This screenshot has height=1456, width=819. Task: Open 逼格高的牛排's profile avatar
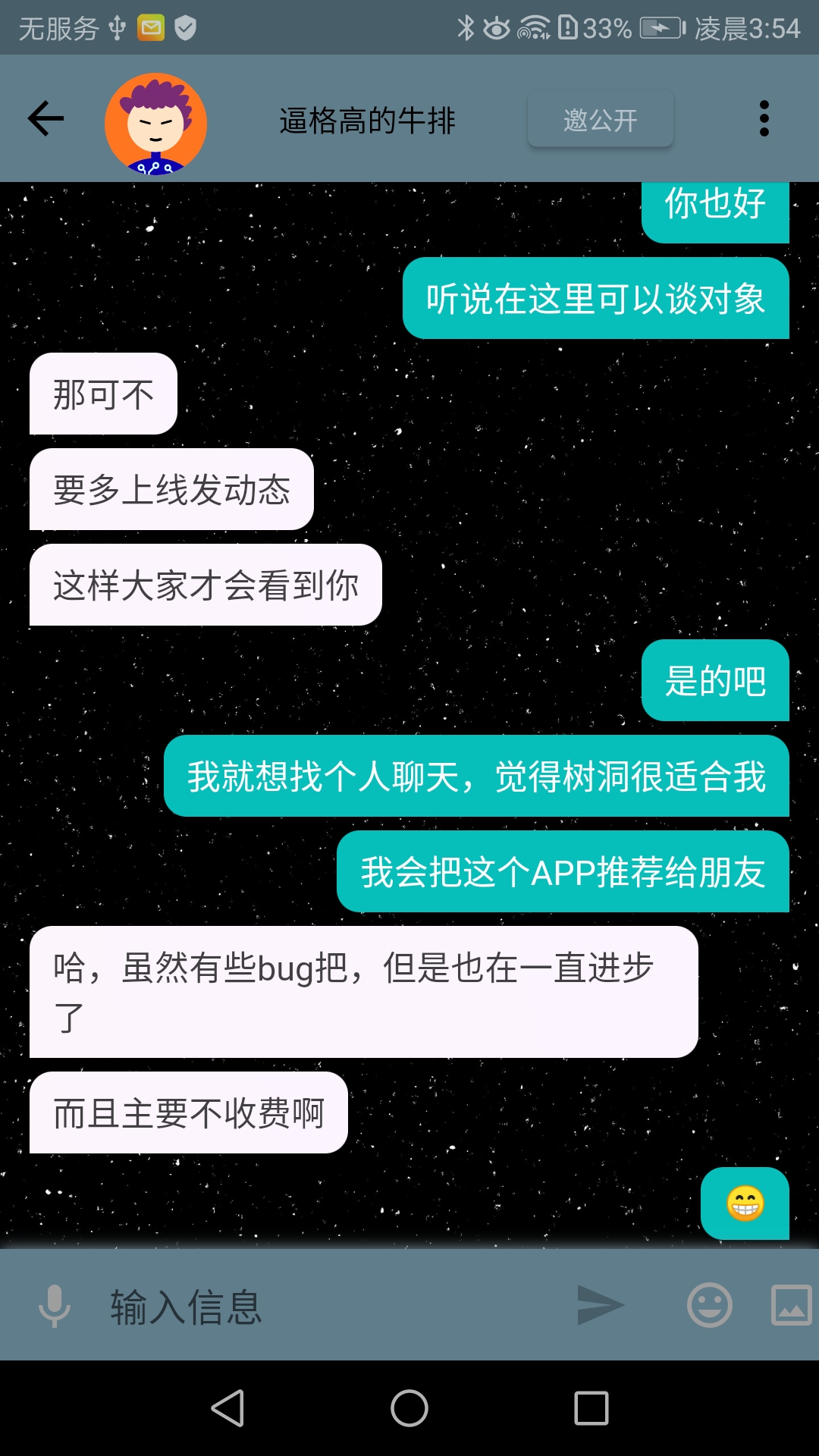pyautogui.click(x=155, y=123)
